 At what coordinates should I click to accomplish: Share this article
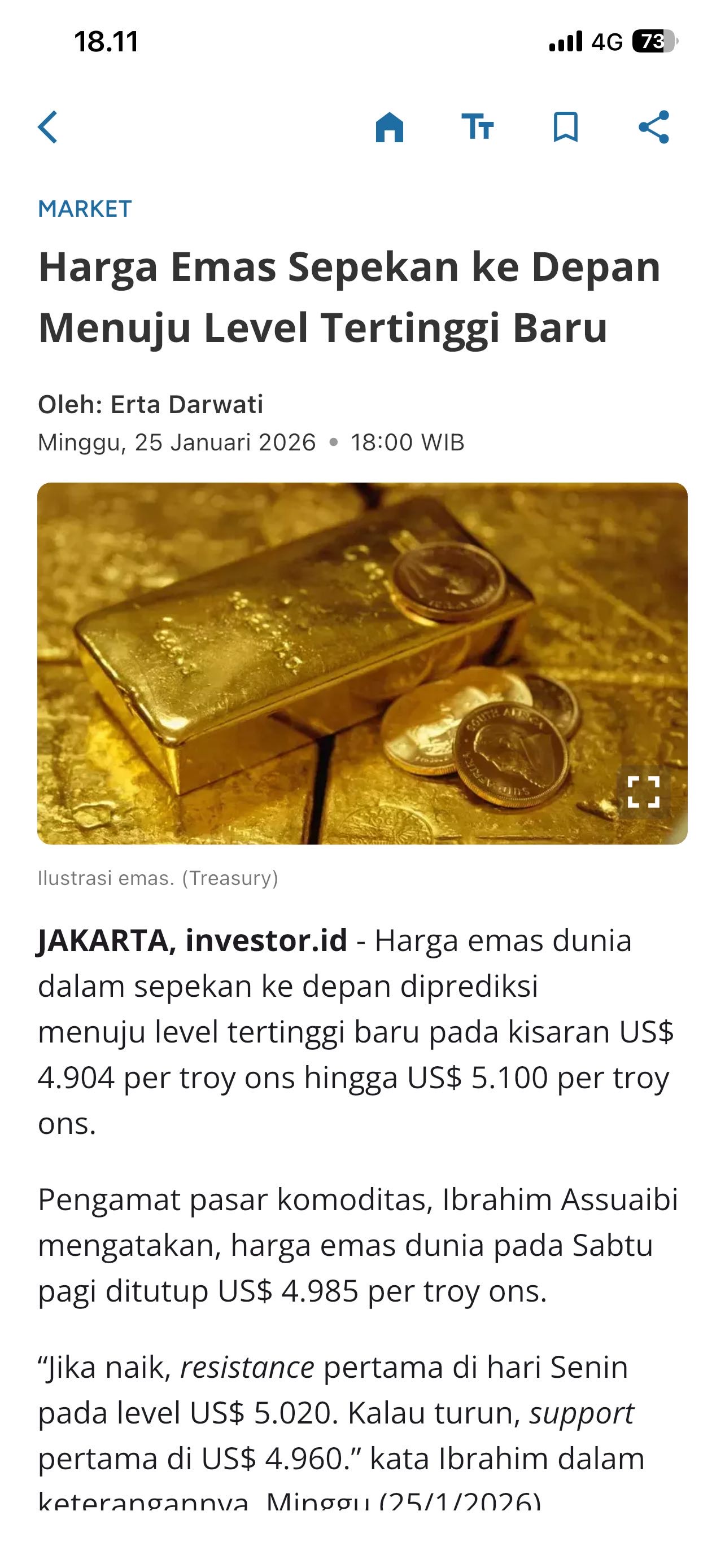tap(654, 127)
